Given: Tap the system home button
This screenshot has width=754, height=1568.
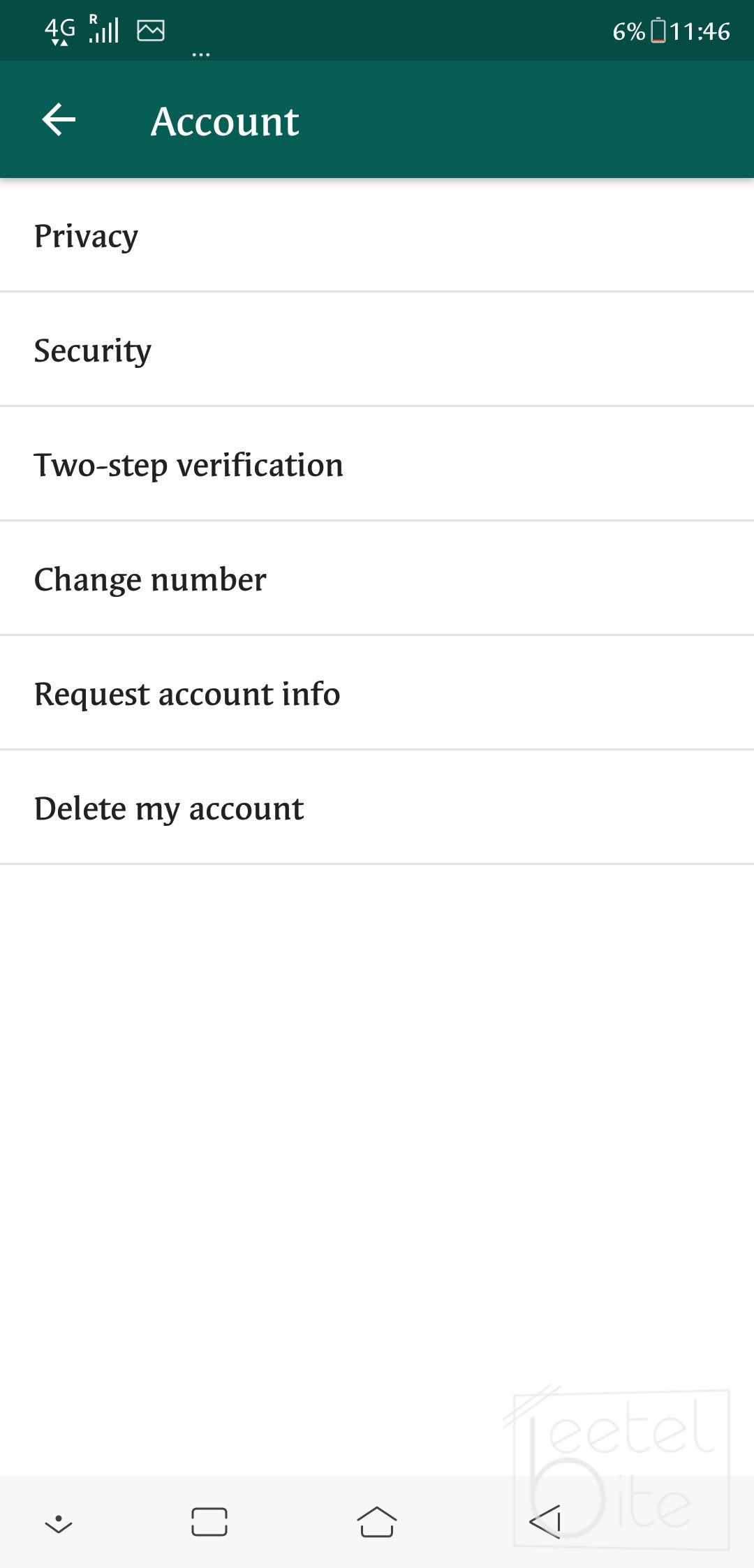Looking at the screenshot, I should pyautogui.click(x=377, y=1522).
